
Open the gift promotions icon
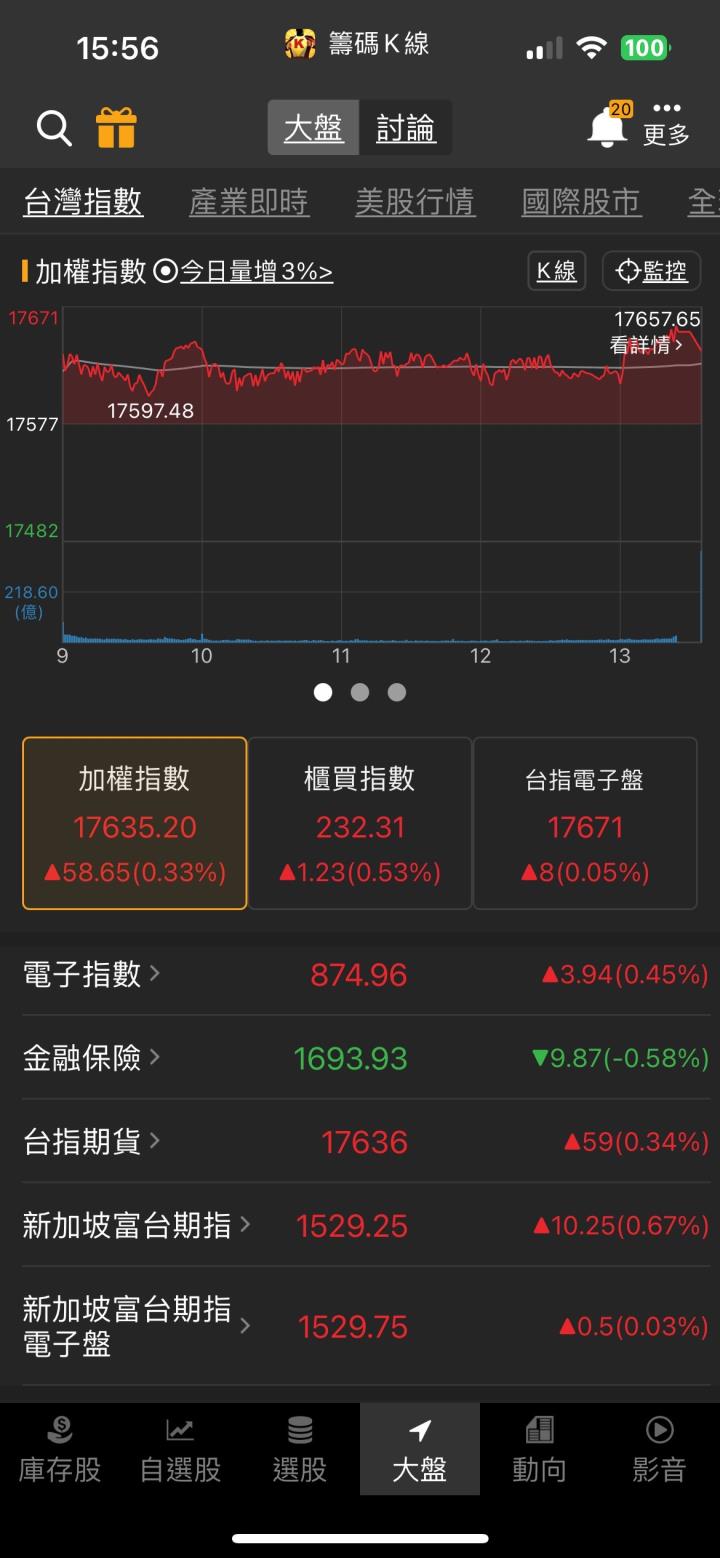click(x=115, y=127)
